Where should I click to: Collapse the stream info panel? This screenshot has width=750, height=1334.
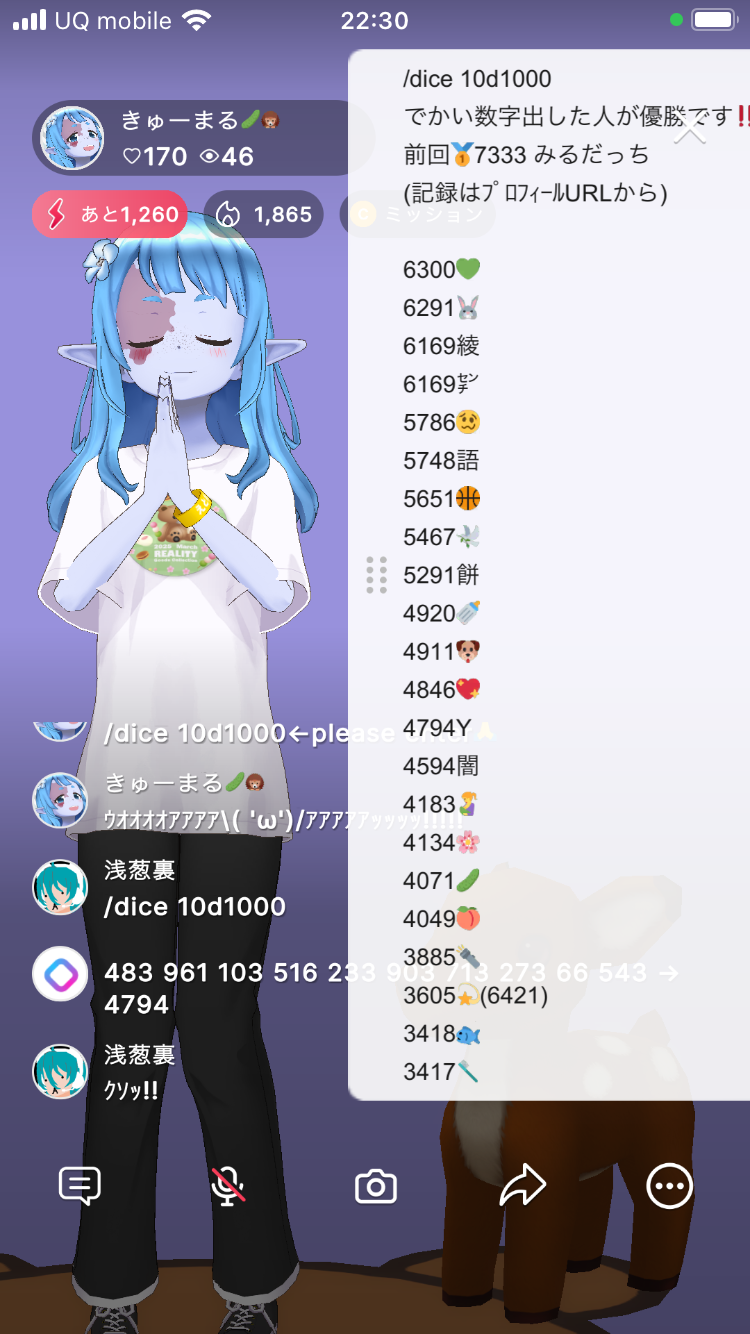point(690,130)
